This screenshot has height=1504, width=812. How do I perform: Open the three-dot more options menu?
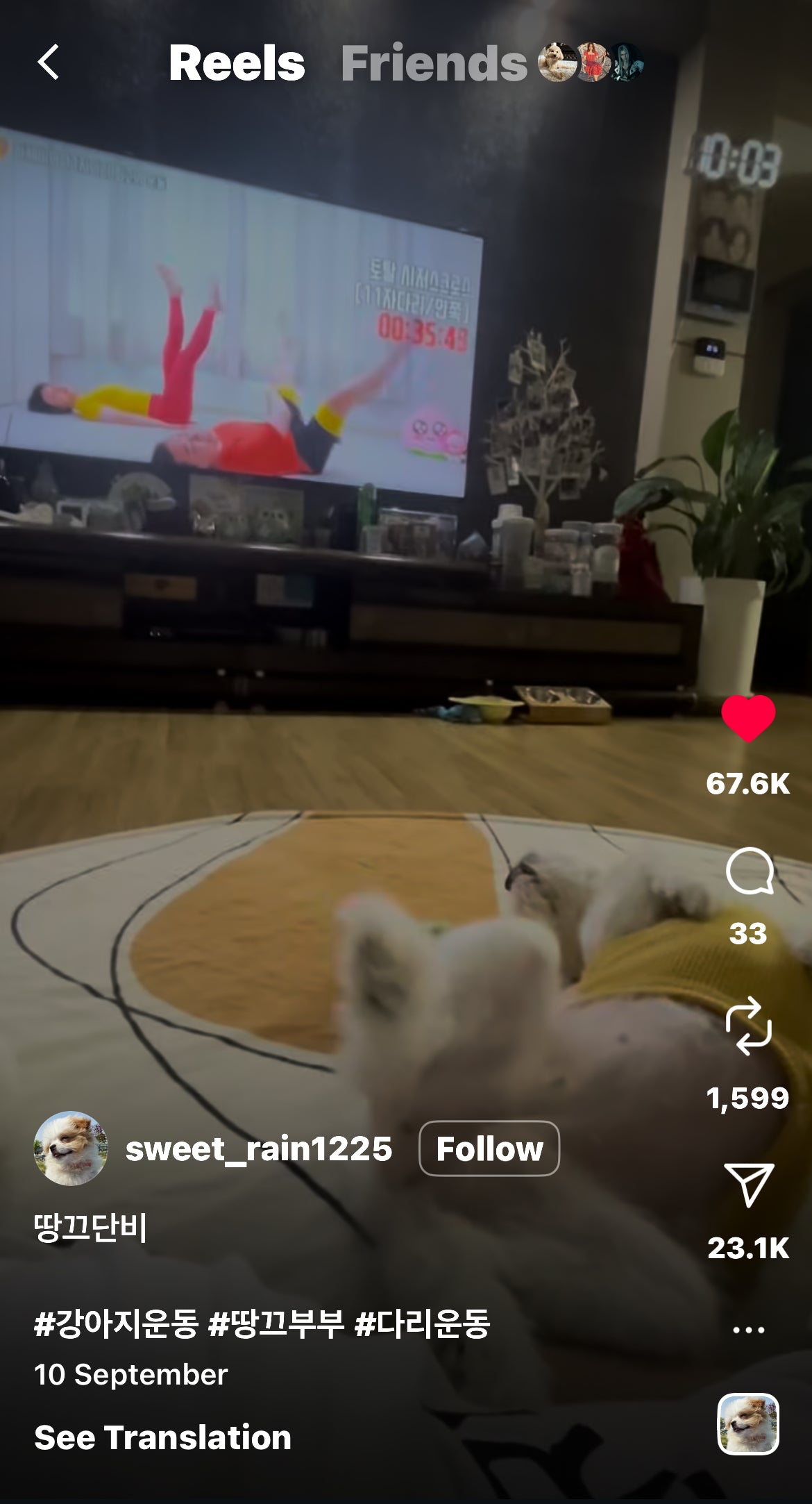click(x=748, y=1330)
